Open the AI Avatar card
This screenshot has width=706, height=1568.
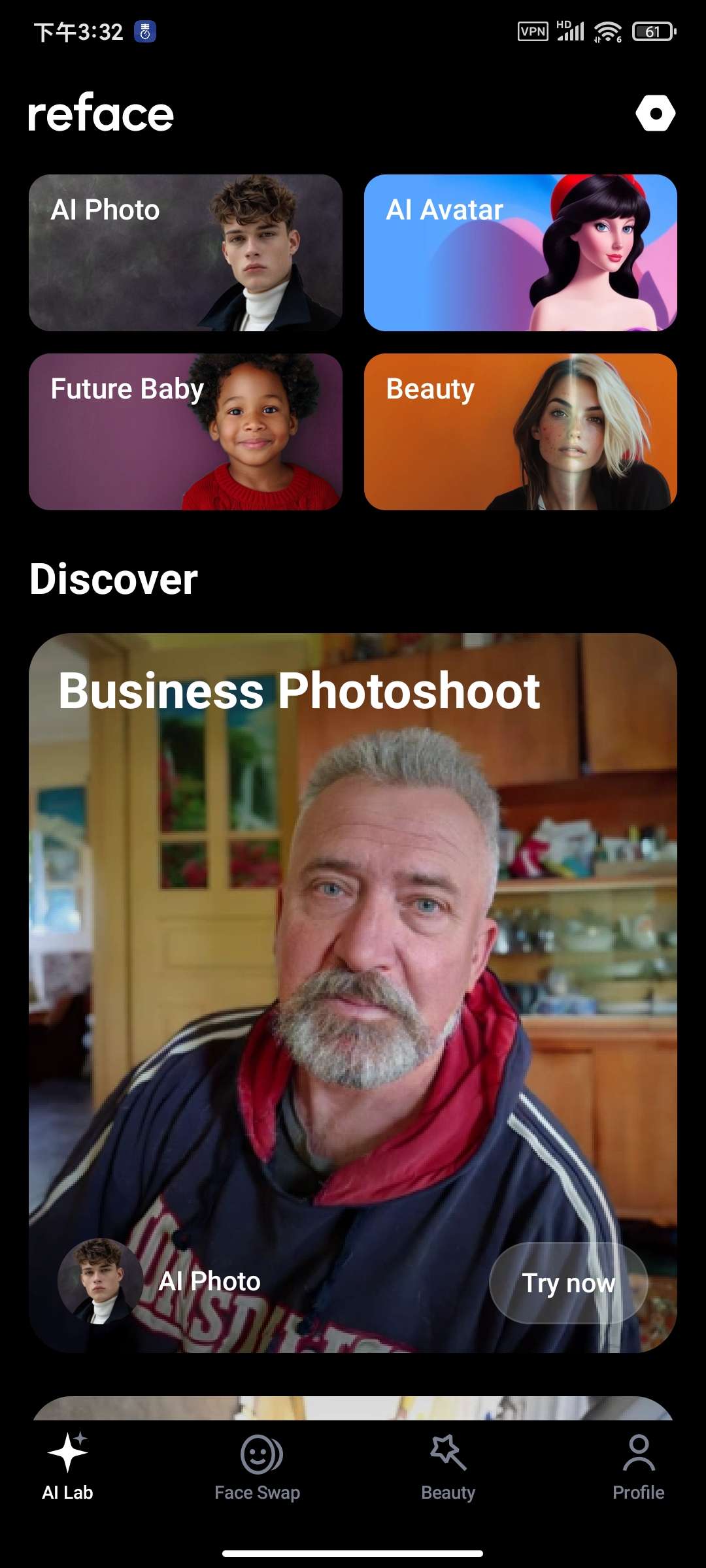pyautogui.click(x=520, y=253)
